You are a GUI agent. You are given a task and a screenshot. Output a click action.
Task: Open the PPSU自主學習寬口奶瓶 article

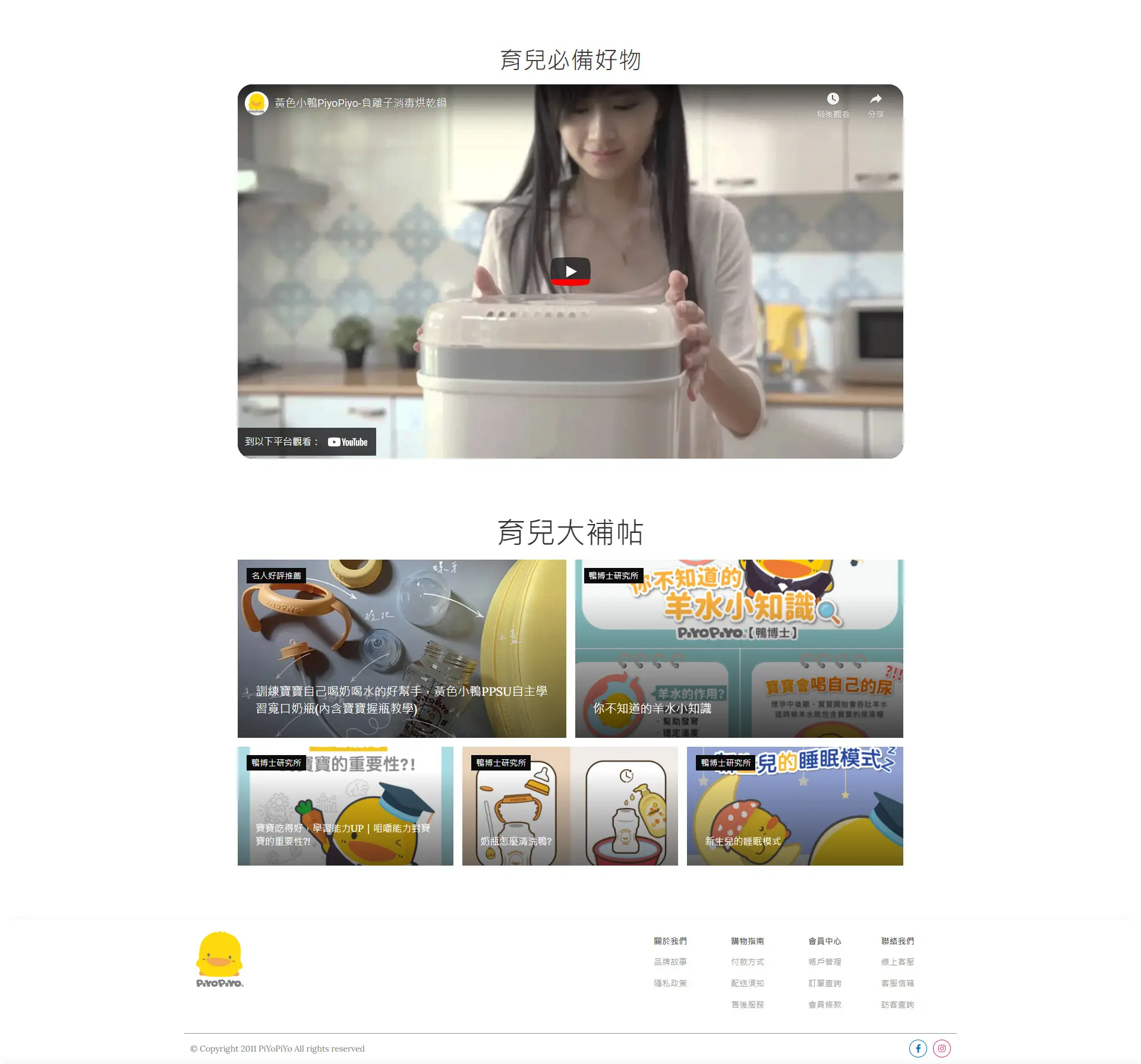click(x=402, y=649)
